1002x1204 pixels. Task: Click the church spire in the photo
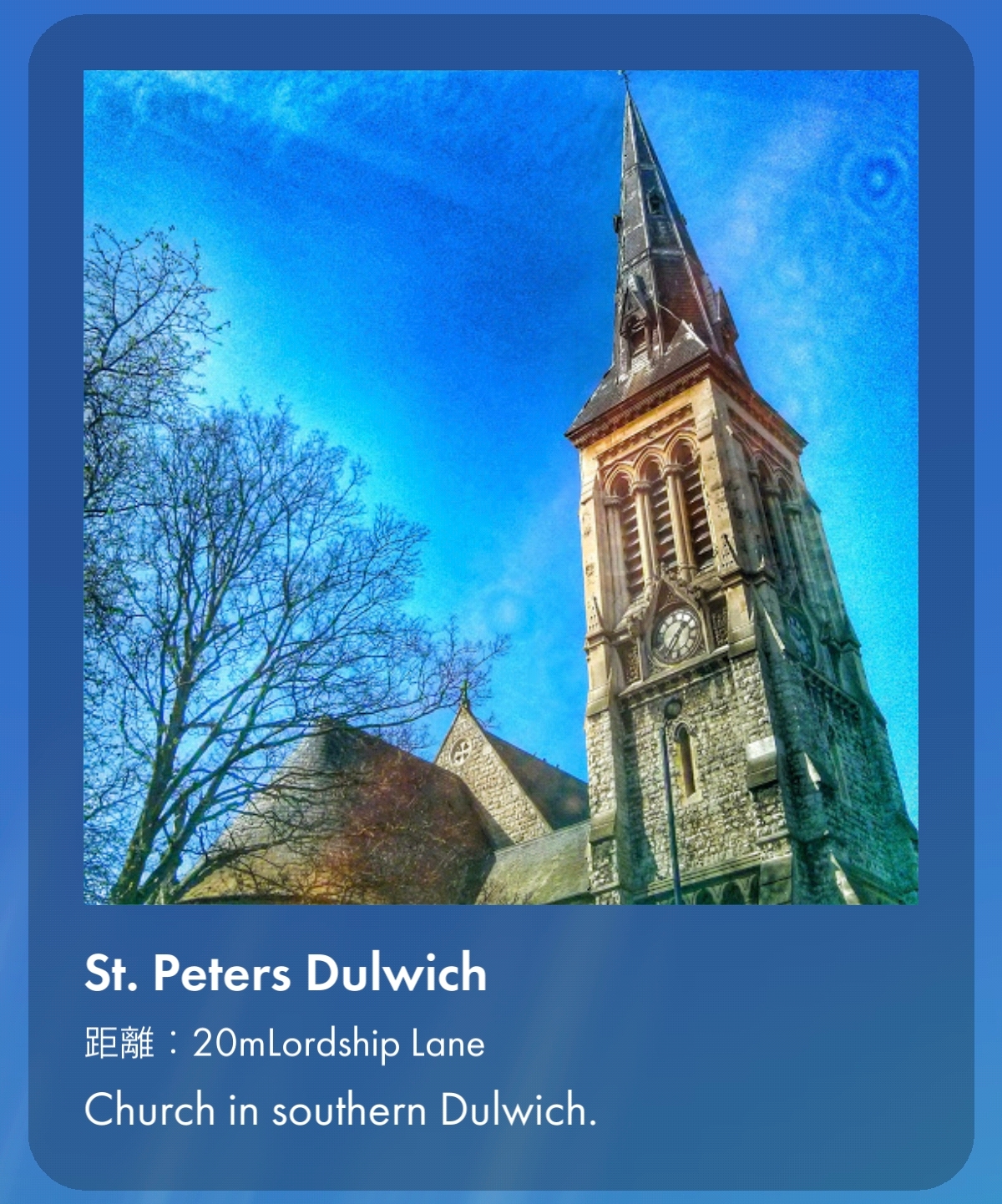point(643,209)
